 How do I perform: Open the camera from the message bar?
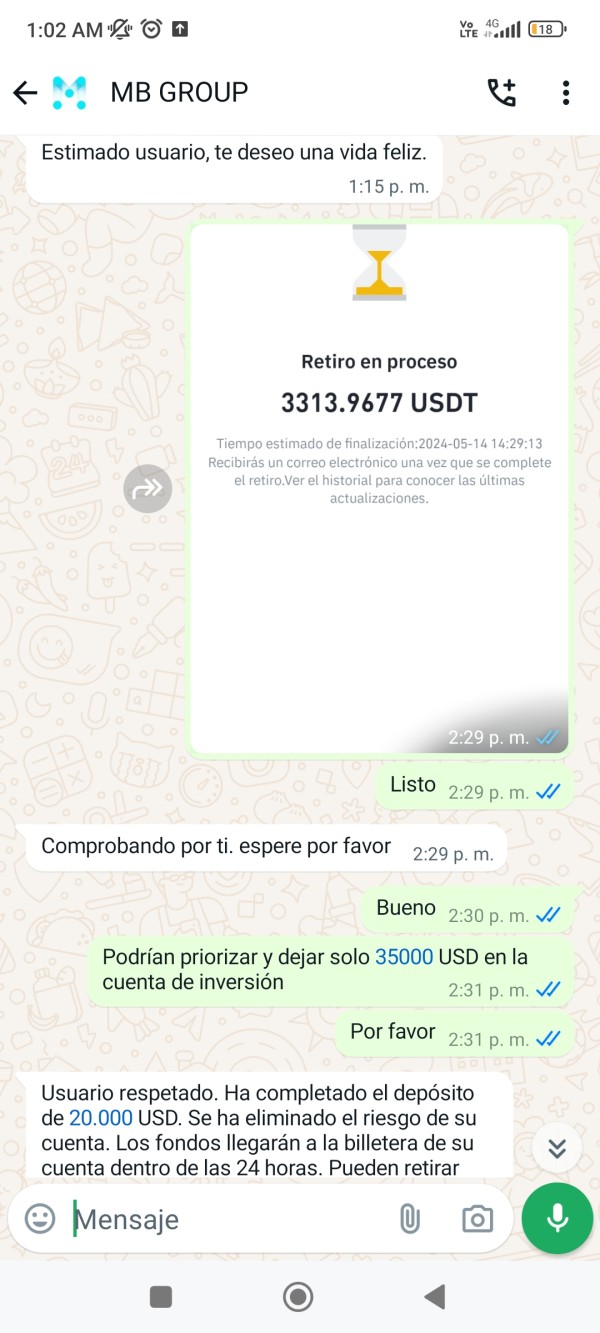point(477,1219)
